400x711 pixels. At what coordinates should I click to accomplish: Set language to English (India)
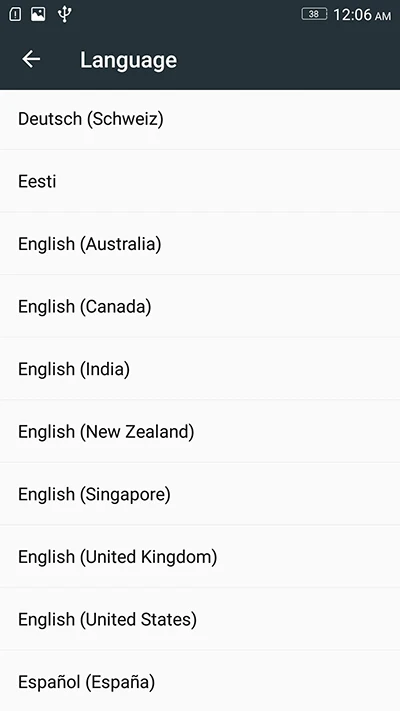point(200,369)
